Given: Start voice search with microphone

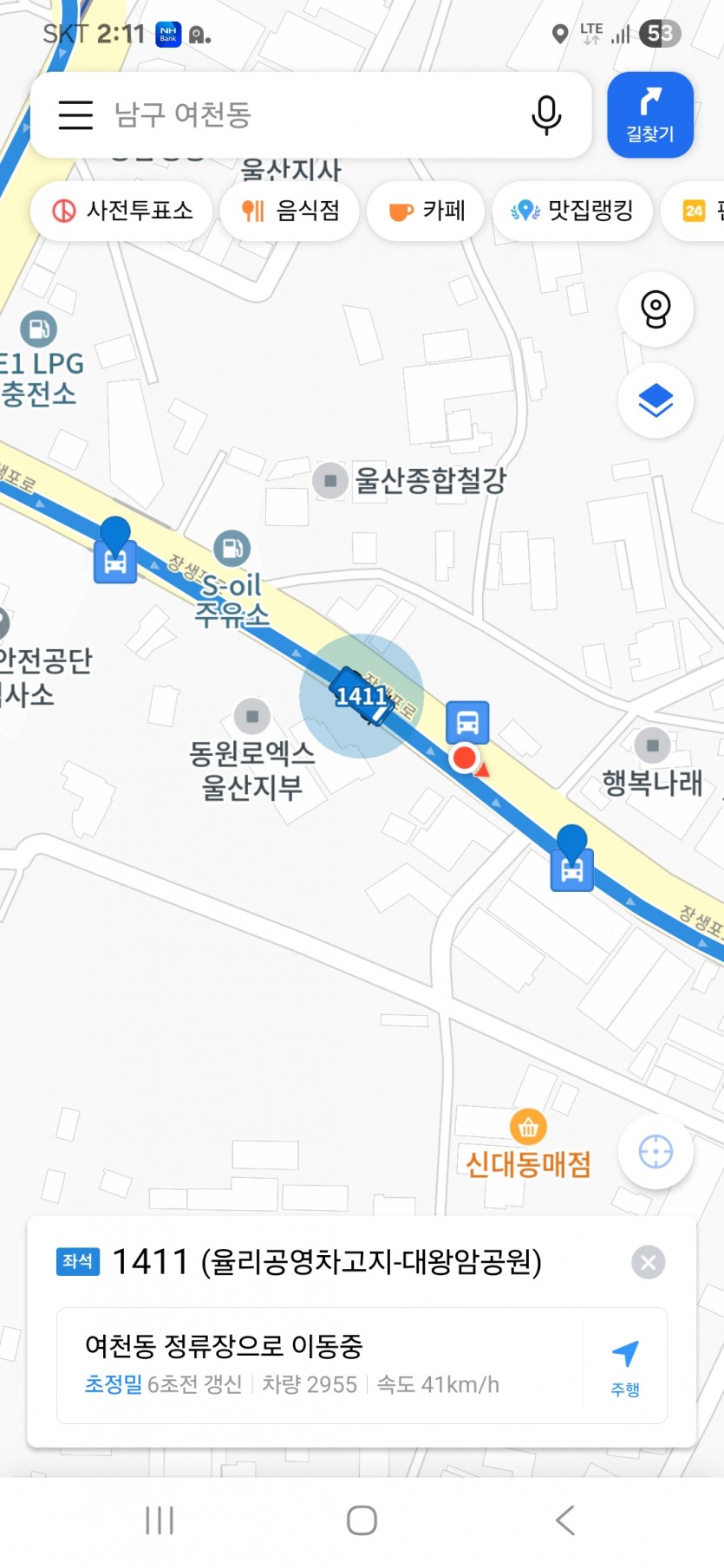Looking at the screenshot, I should coord(546,115).
